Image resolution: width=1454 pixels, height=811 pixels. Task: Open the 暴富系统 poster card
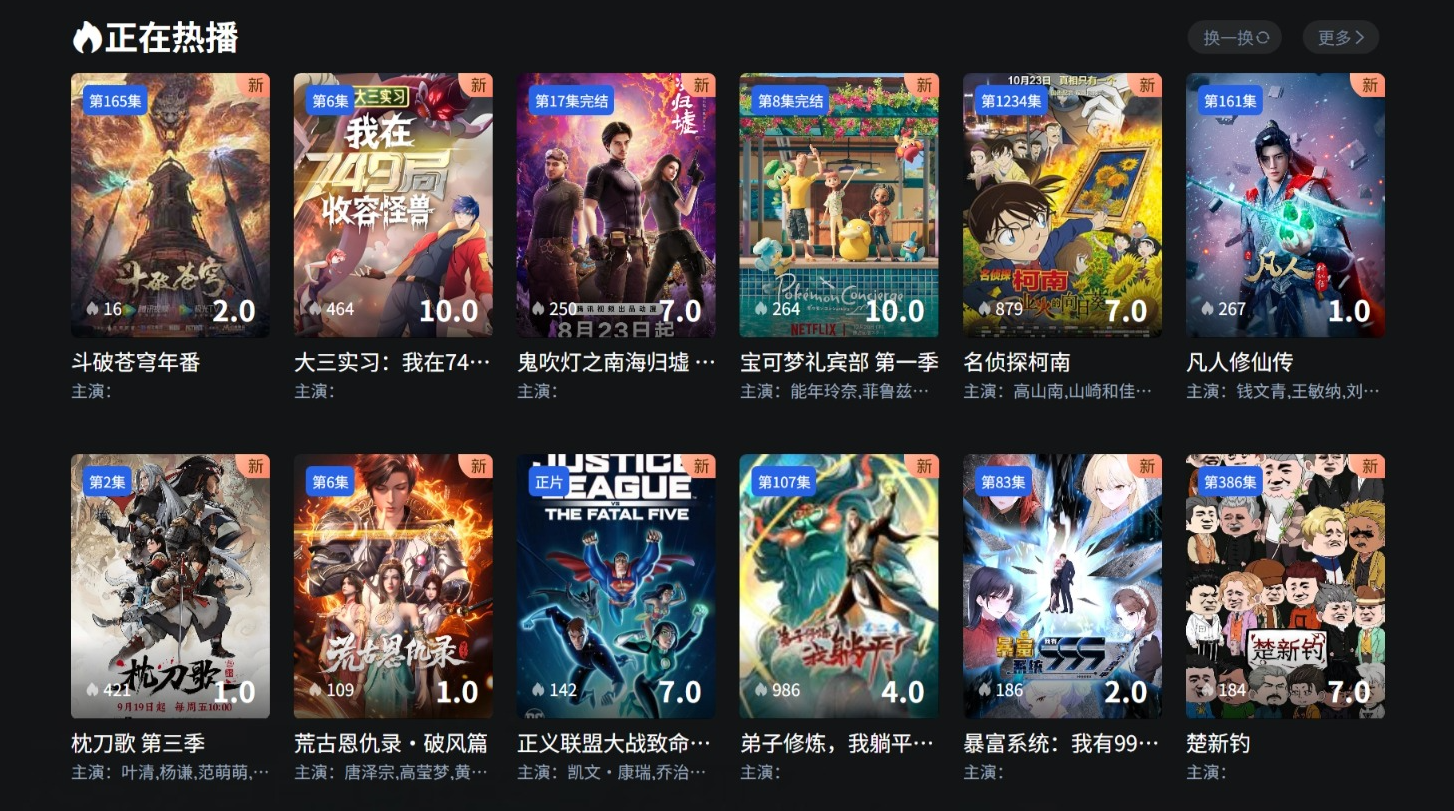(x=1062, y=586)
